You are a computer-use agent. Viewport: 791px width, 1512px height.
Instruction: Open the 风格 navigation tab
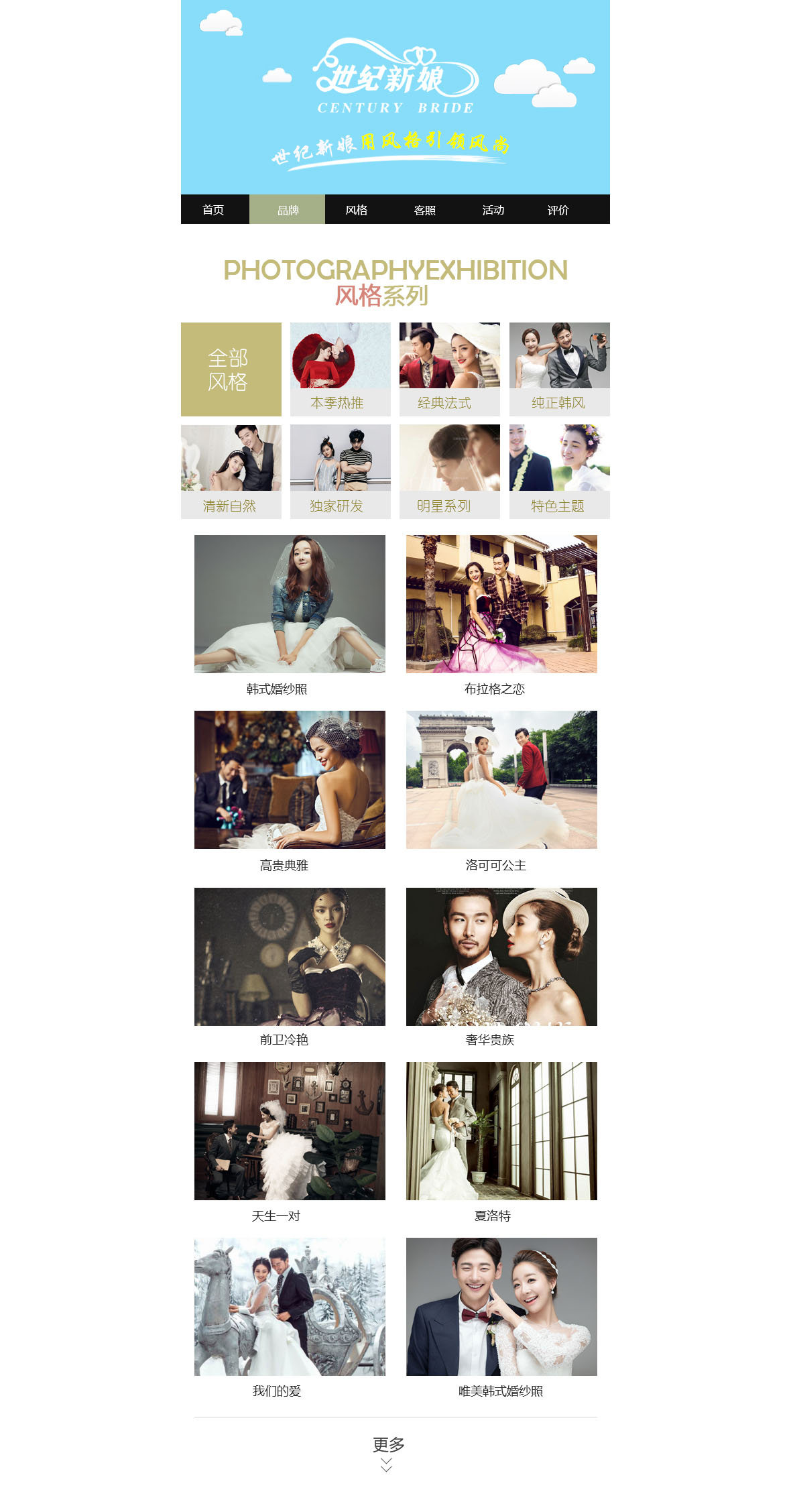357,210
